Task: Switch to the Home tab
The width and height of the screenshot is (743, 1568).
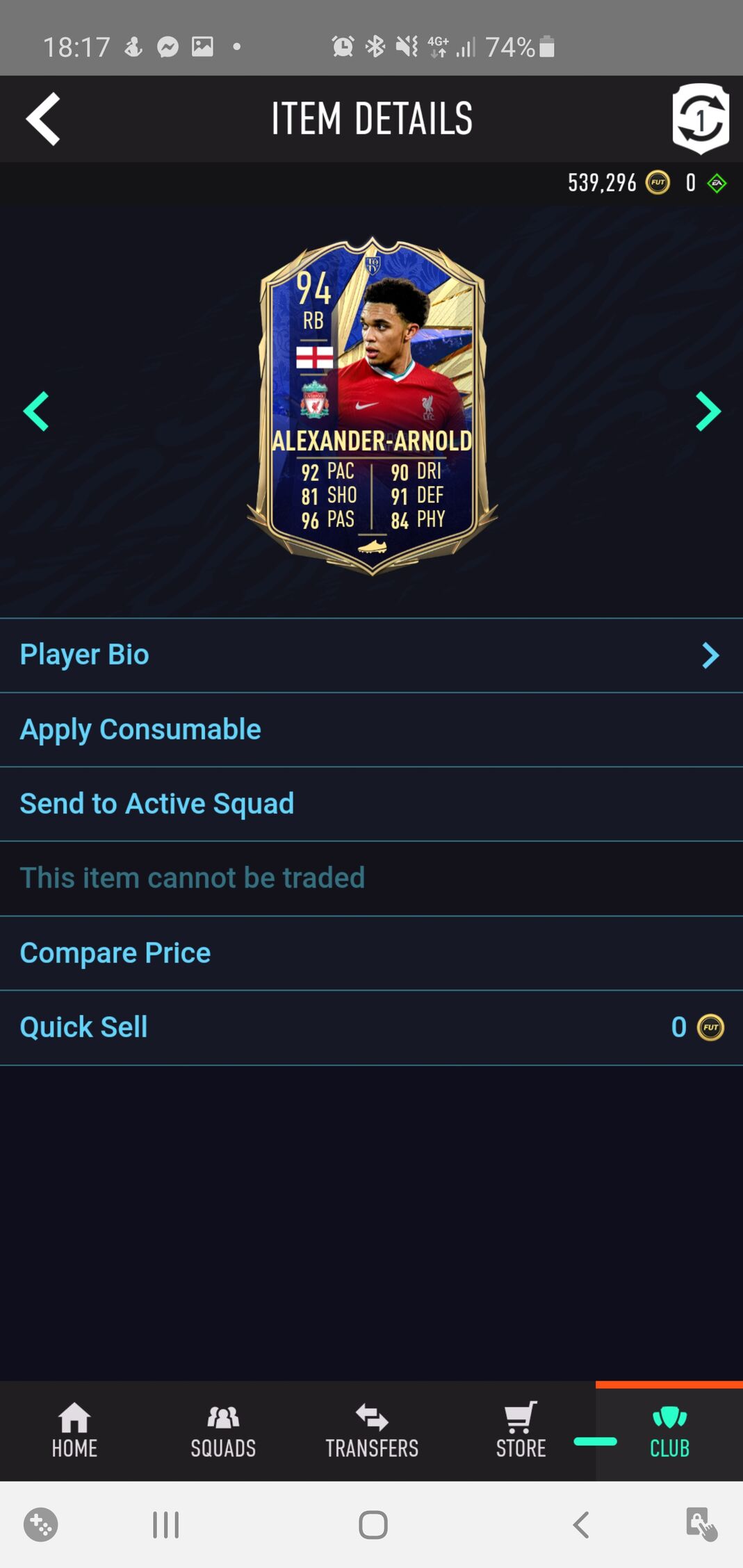Action: [x=74, y=1431]
